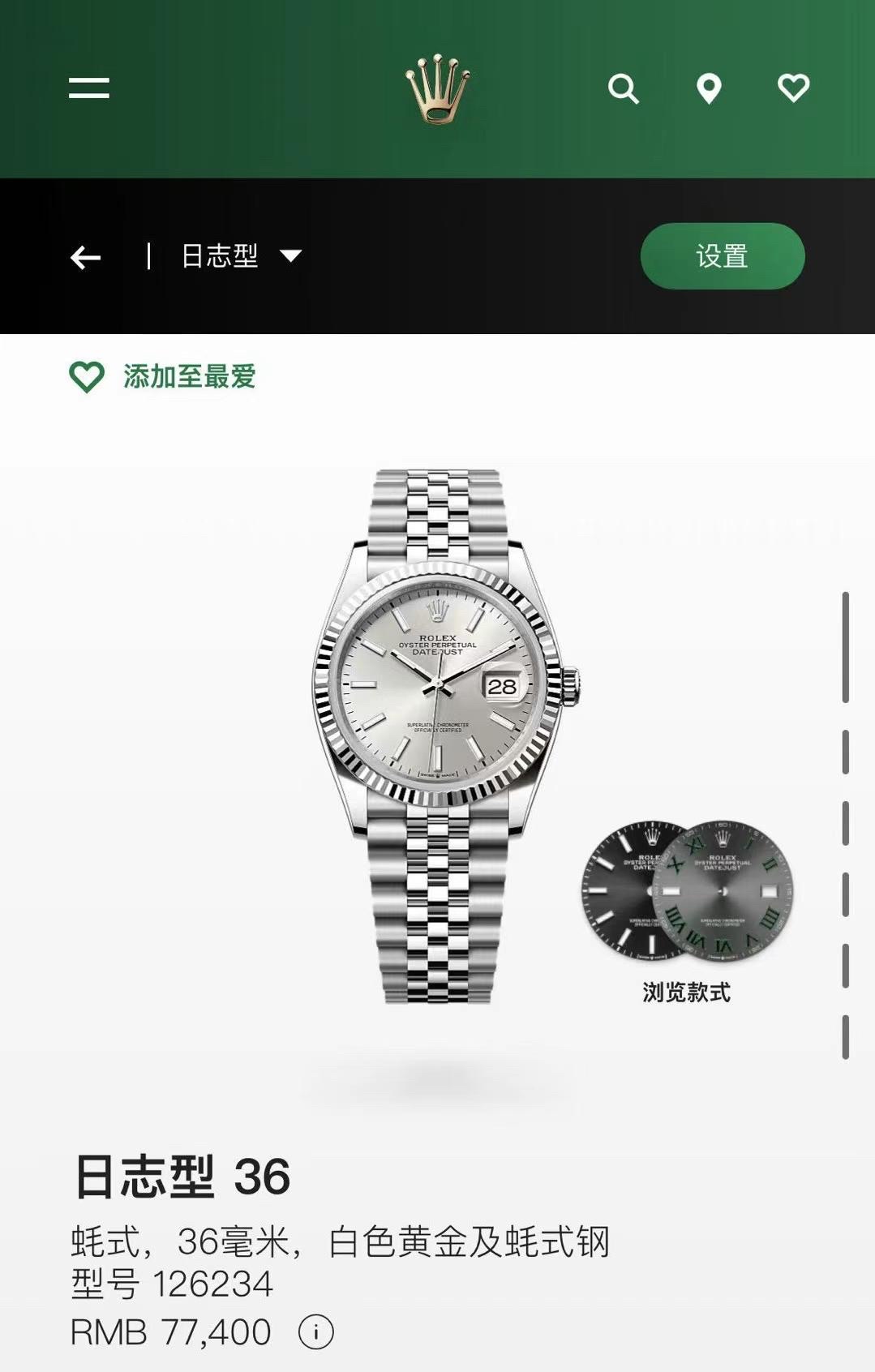875x1372 pixels.
Task: Go back with the left arrow
Action: click(85, 257)
